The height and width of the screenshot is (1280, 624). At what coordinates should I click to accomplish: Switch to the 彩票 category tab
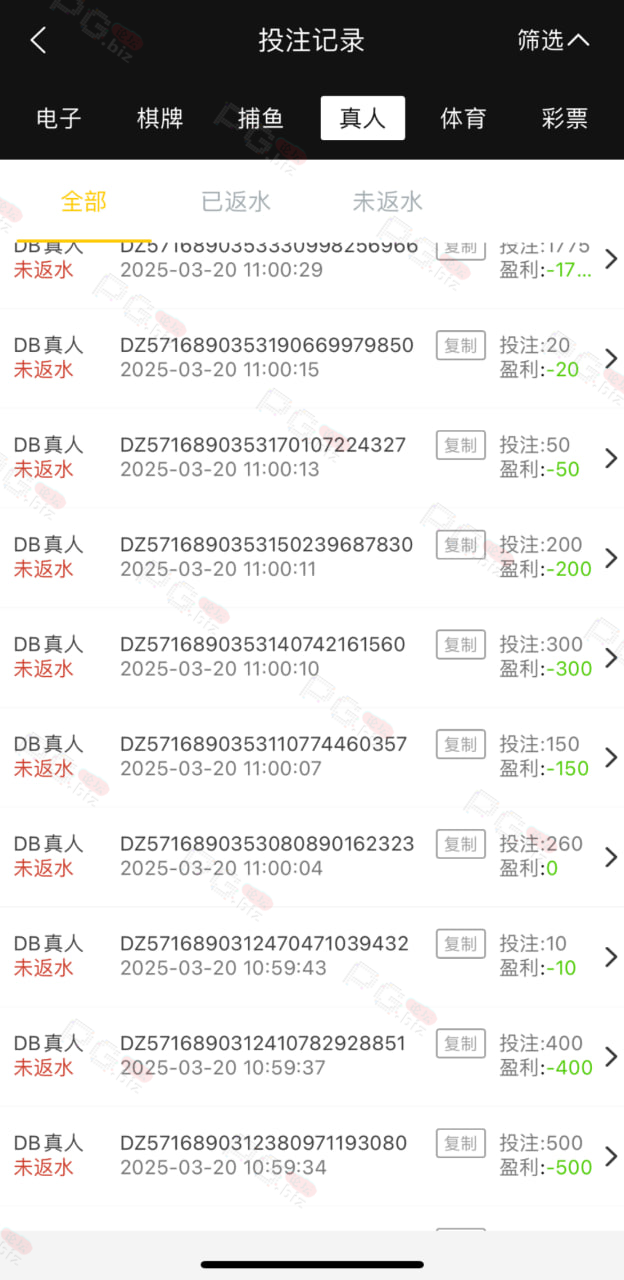(x=564, y=118)
